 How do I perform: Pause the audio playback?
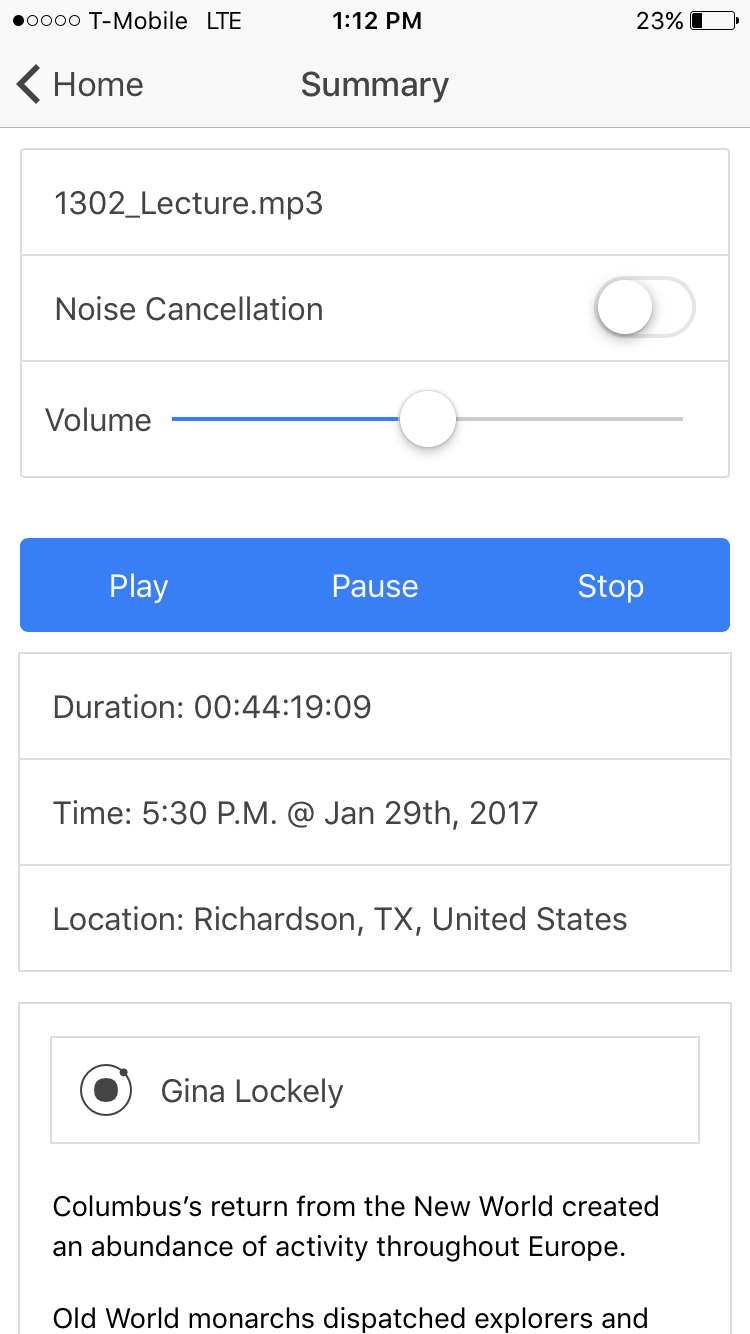375,586
